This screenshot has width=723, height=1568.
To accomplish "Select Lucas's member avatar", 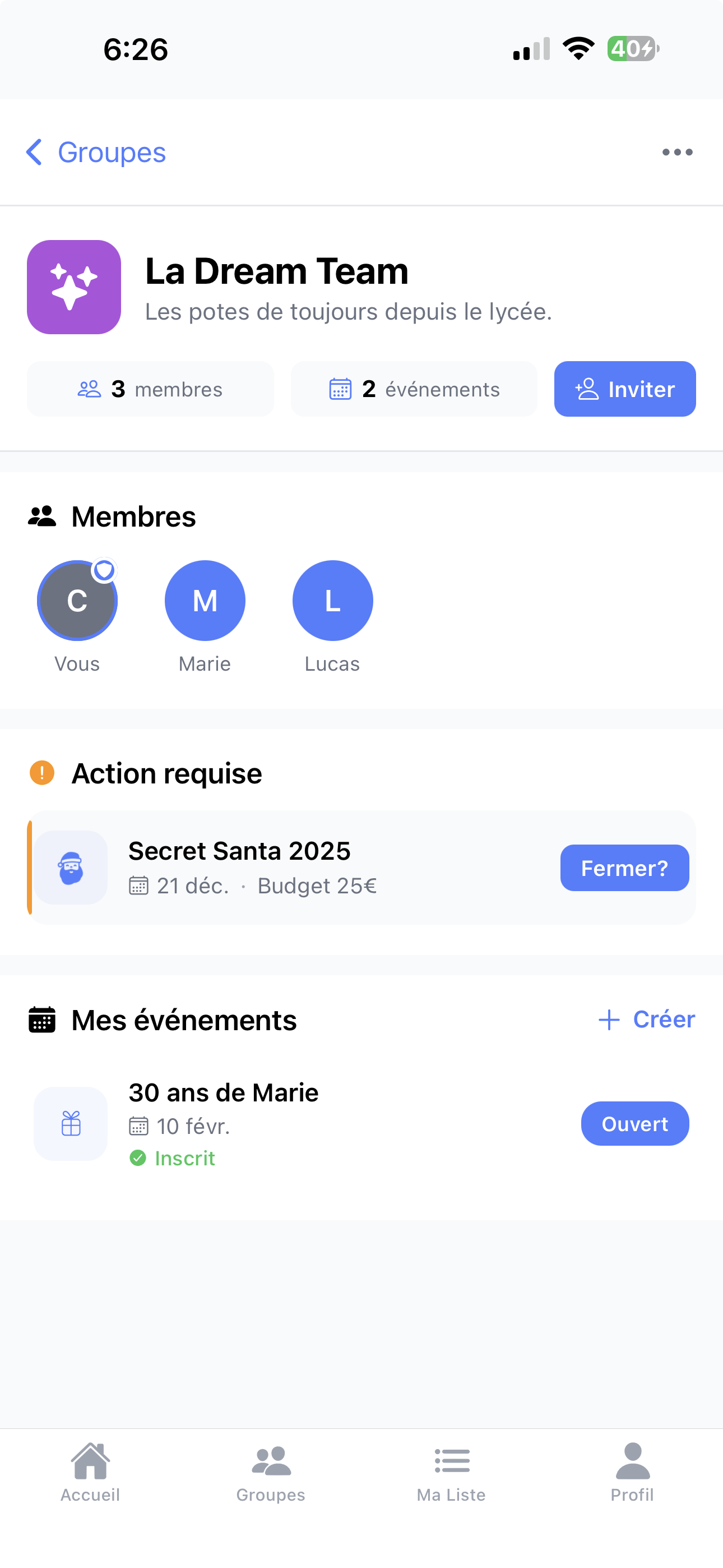I will 332,600.
